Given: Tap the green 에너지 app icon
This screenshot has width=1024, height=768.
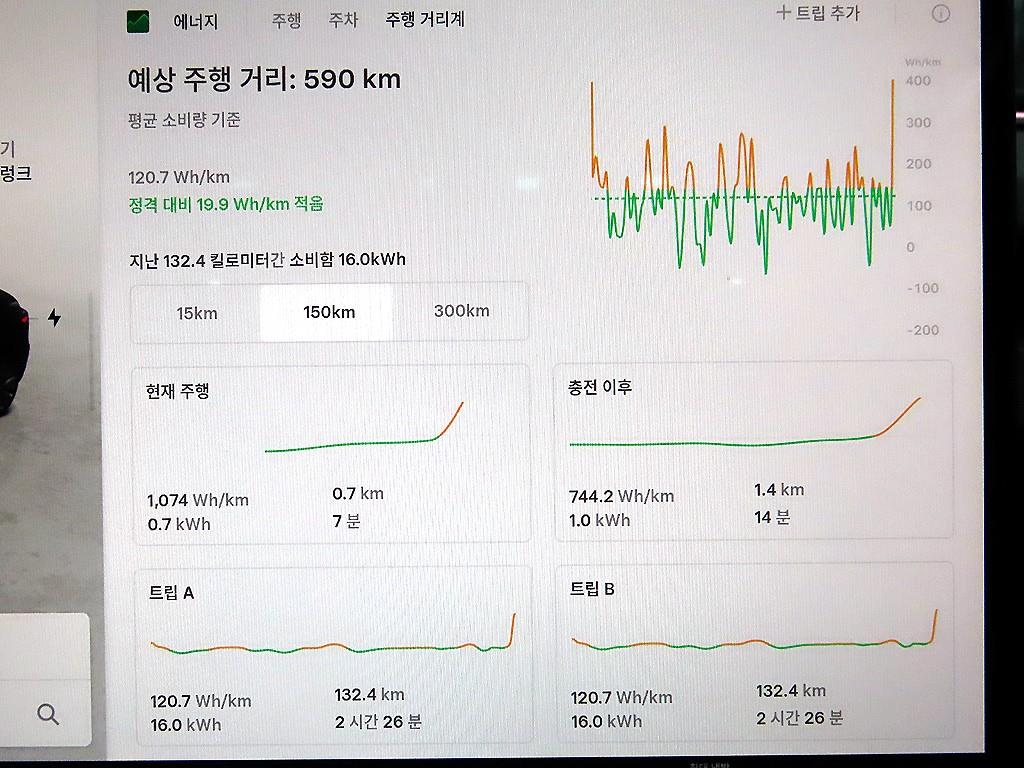Looking at the screenshot, I should click(x=138, y=22).
